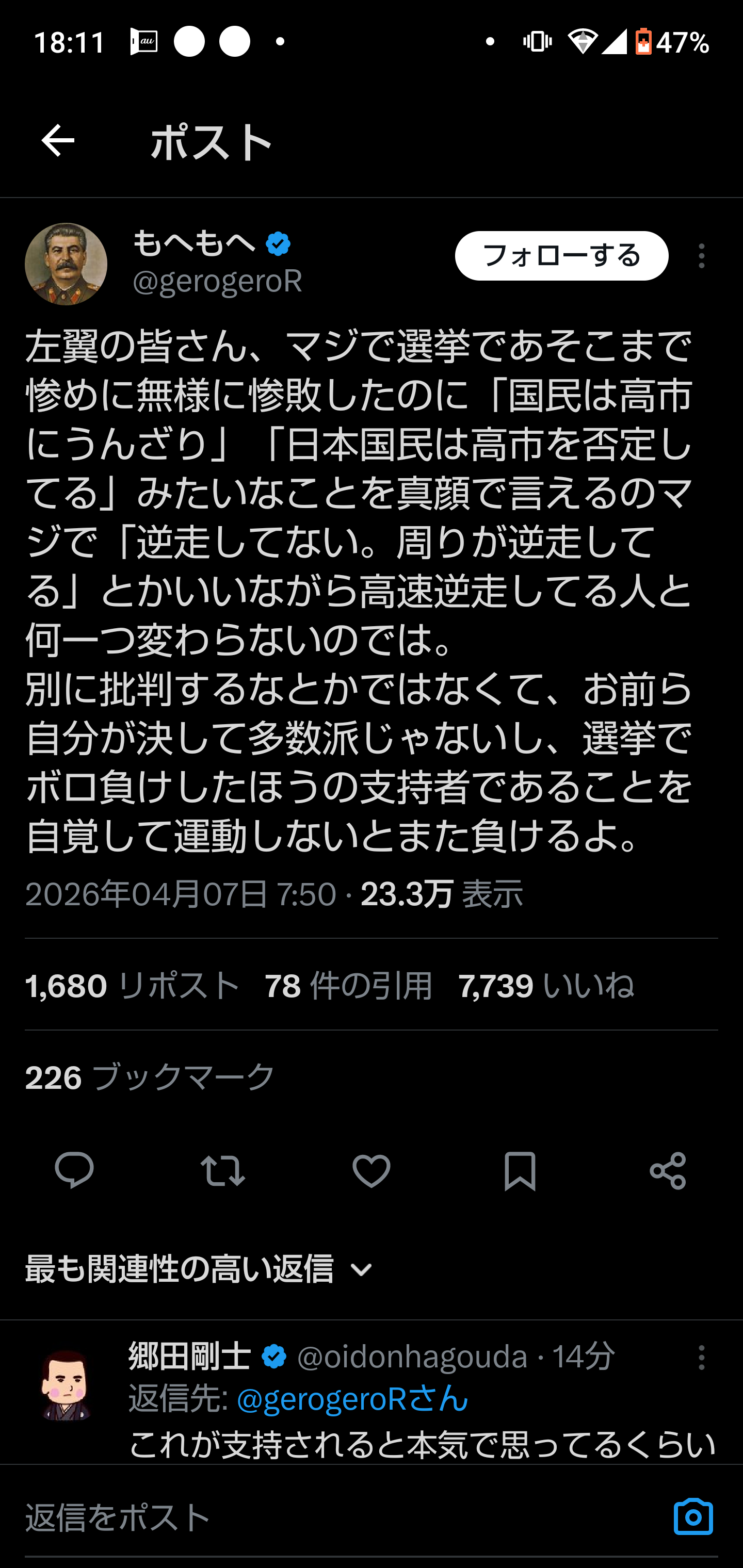
Task: Follow the account with フォローする button
Action: 561,256
